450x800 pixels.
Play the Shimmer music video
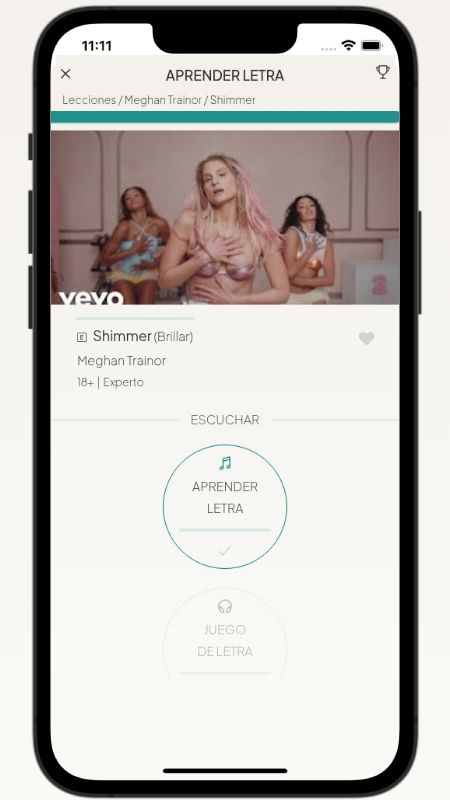coord(225,217)
